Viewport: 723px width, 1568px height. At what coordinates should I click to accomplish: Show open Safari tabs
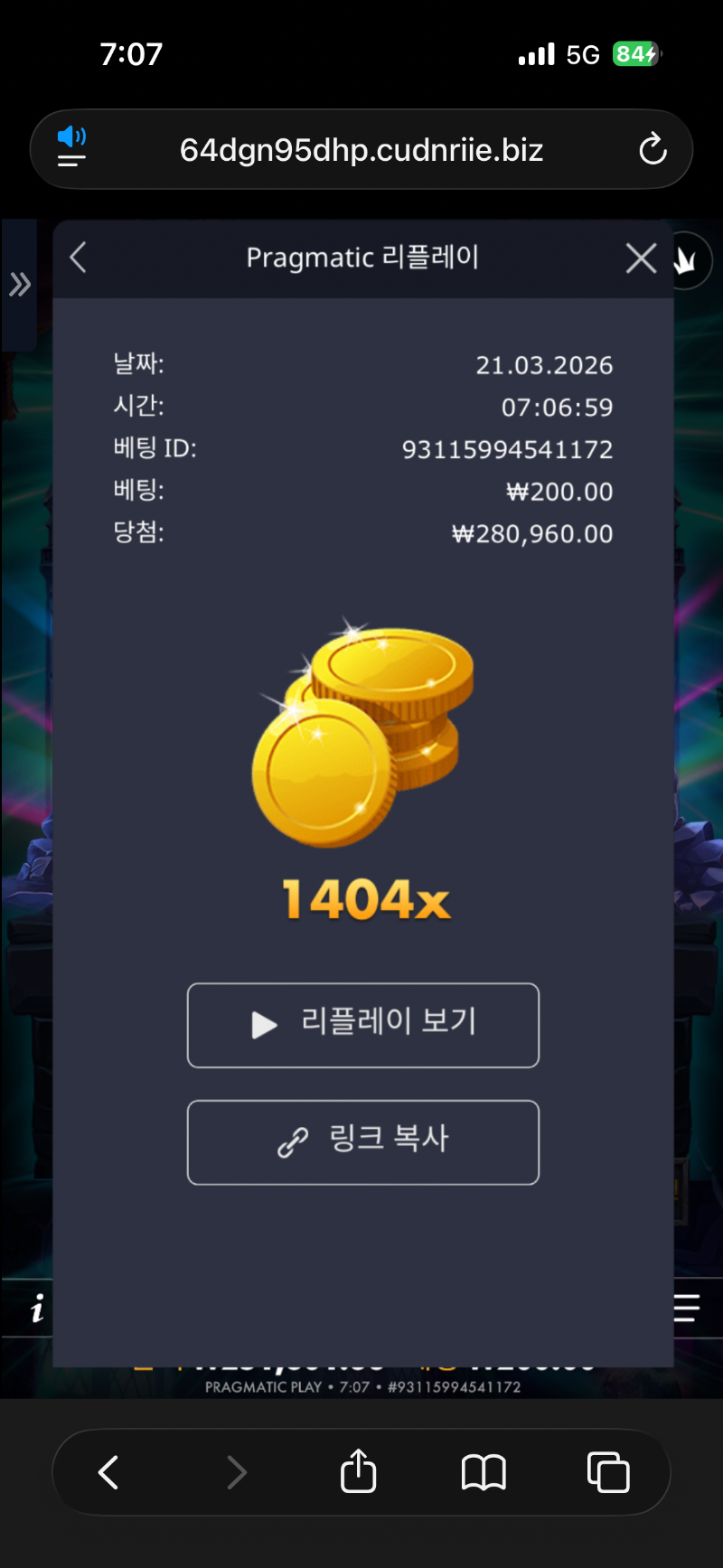[x=608, y=1472]
